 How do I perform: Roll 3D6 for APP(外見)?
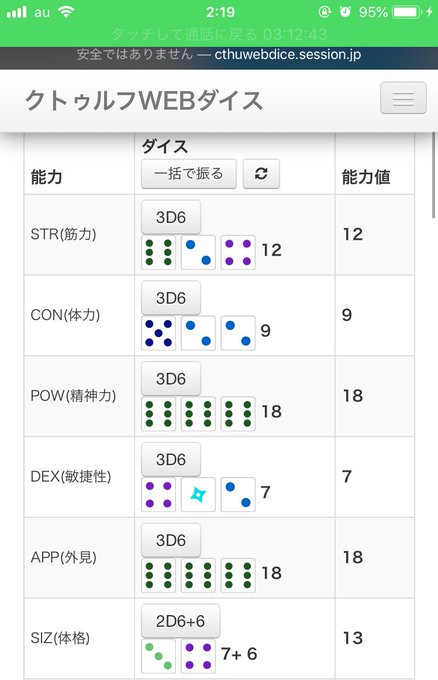[171, 540]
